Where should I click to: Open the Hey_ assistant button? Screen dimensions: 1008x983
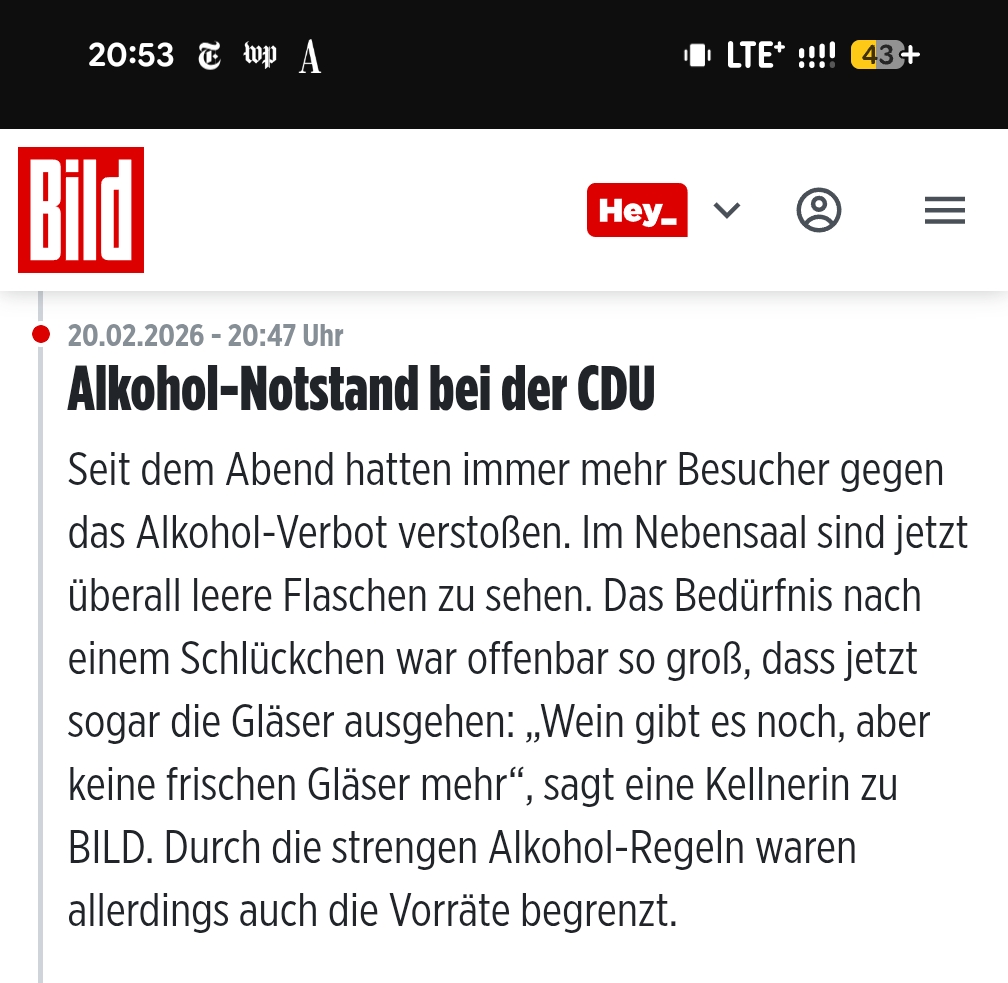[637, 210]
